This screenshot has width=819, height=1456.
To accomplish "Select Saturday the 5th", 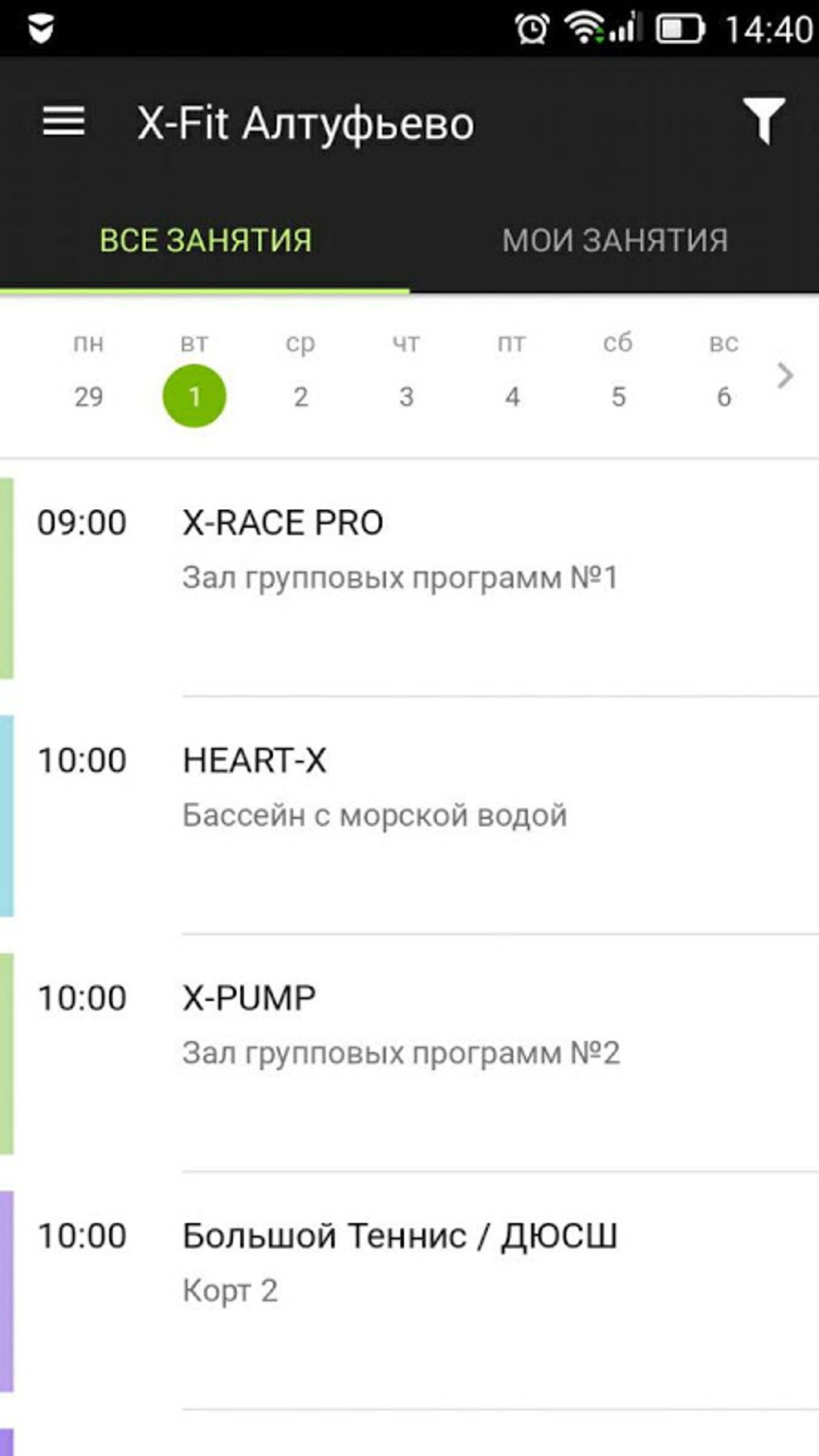I will (x=618, y=395).
